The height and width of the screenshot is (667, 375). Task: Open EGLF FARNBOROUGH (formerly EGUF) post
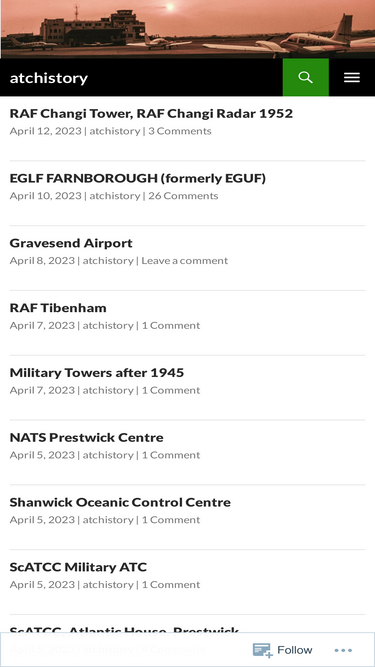pyautogui.click(x=138, y=178)
